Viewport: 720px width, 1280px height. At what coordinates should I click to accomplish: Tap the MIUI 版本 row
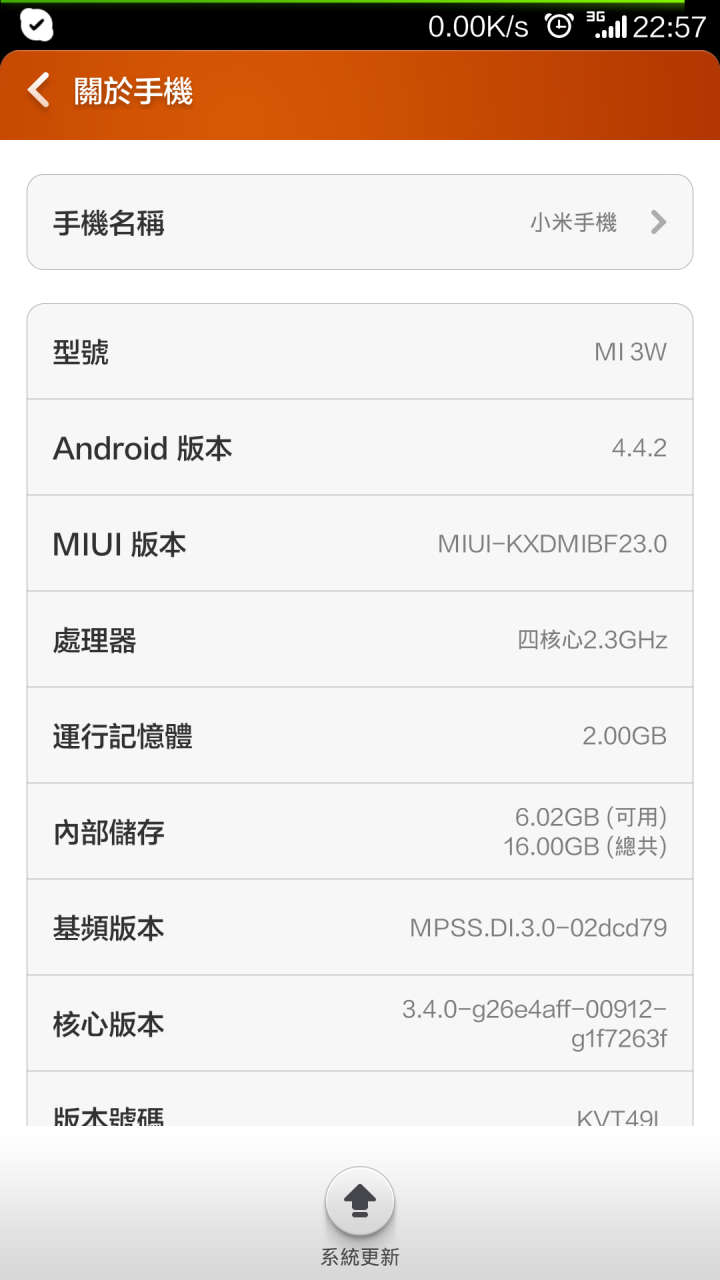pos(360,544)
